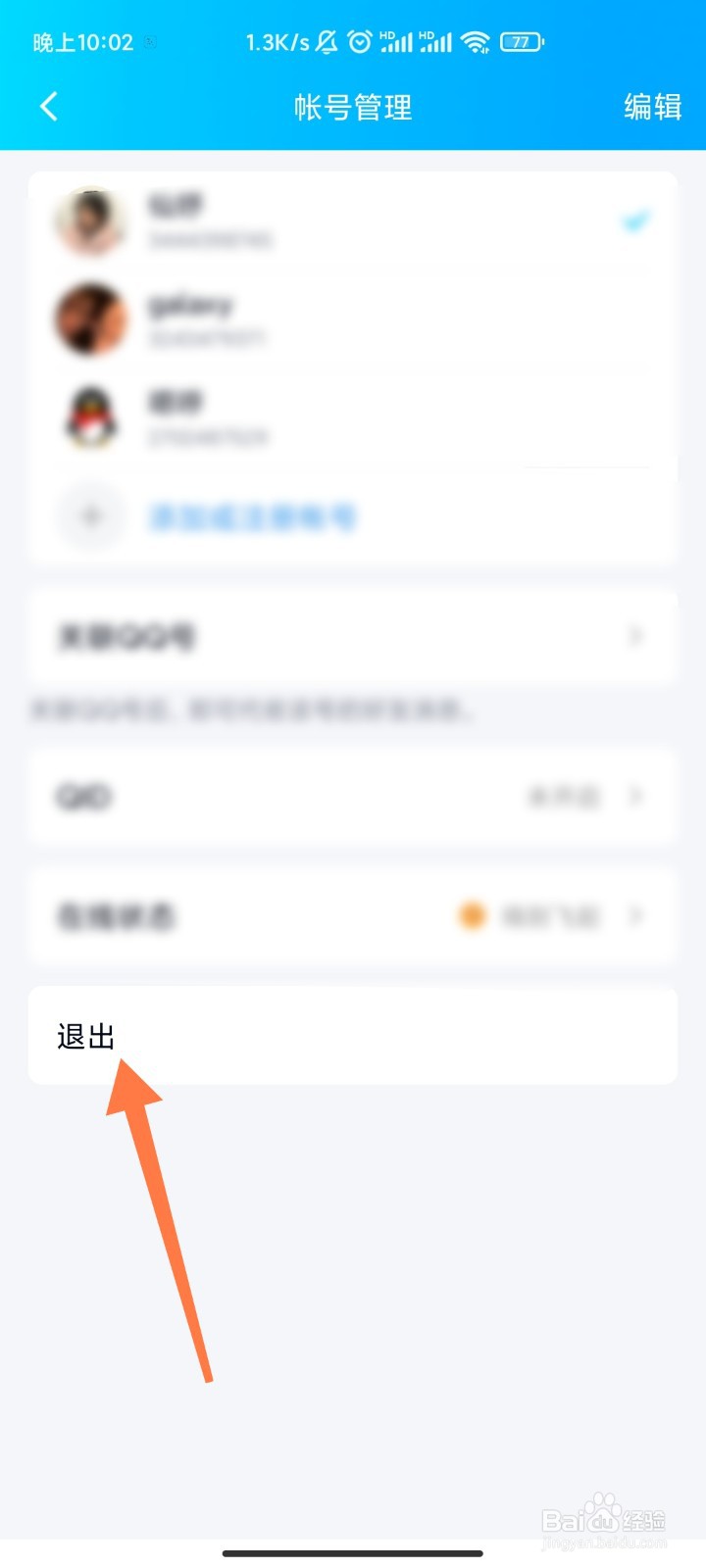Tap the blue checkmark on current account

tap(633, 221)
